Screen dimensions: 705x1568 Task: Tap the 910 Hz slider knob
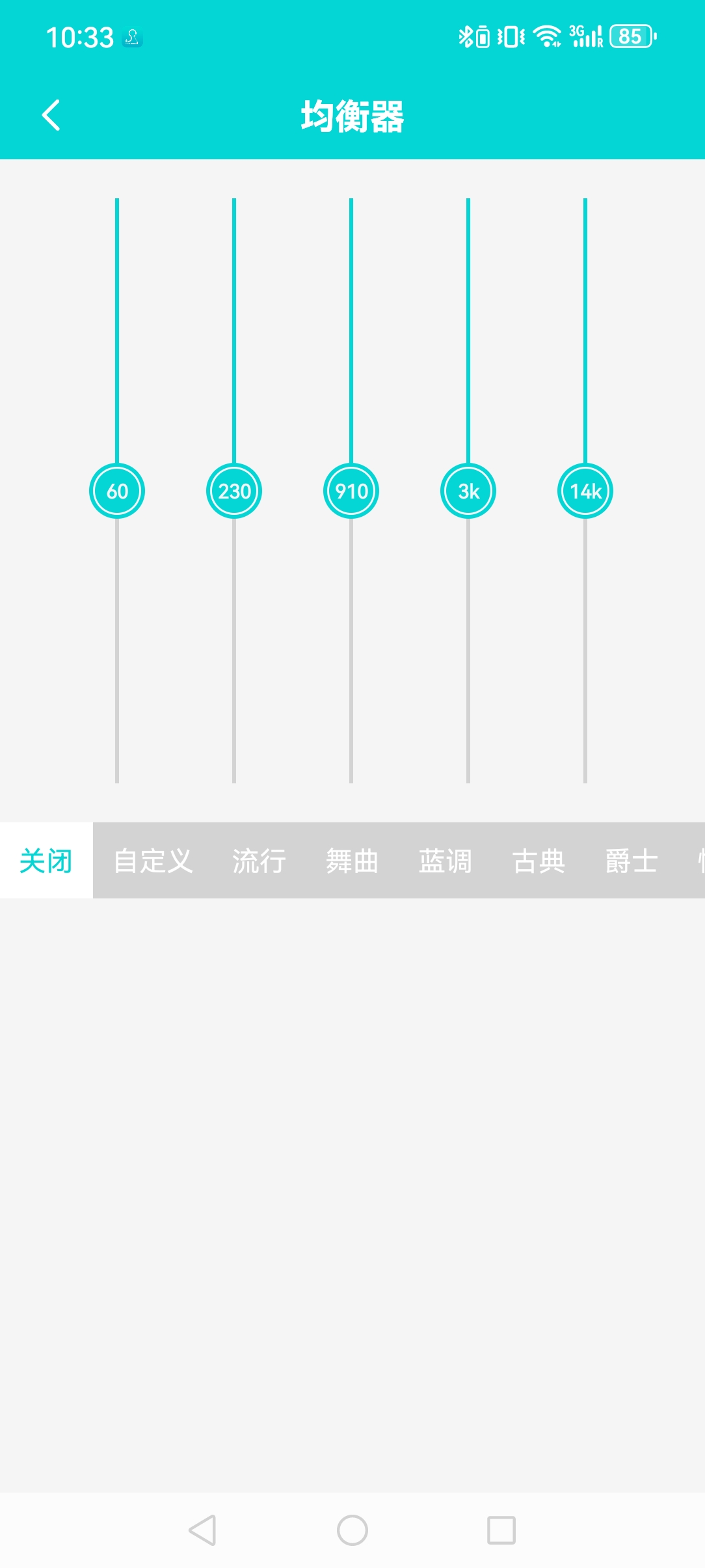pos(351,491)
